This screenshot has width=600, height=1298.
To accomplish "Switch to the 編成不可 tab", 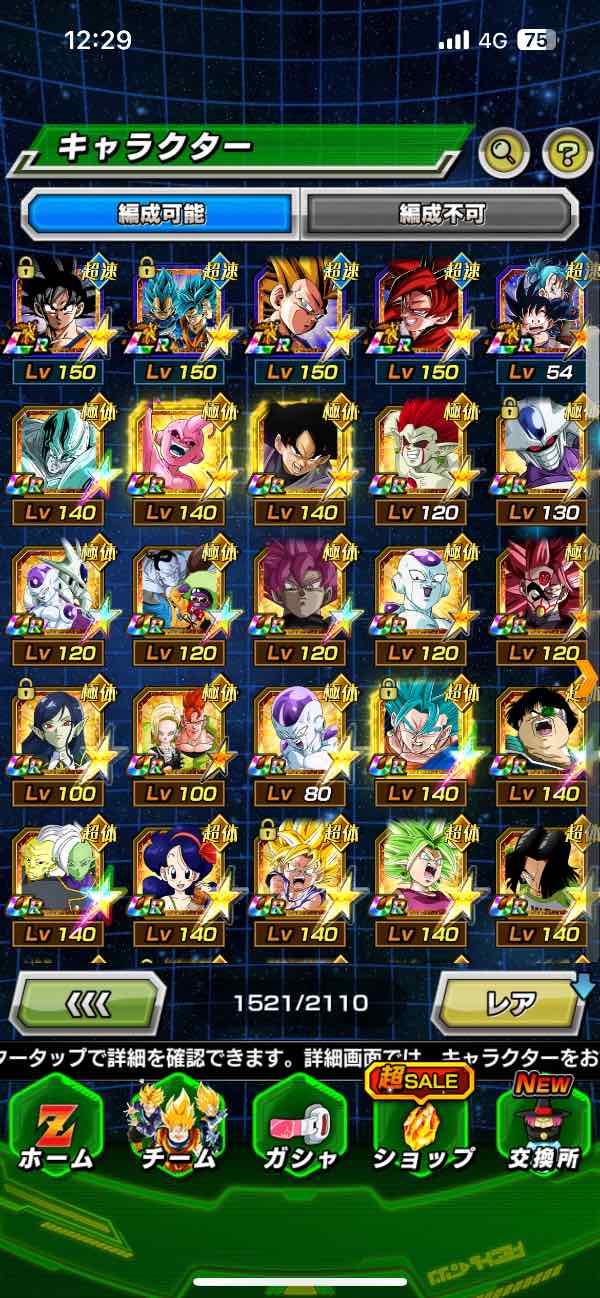I will pos(441,213).
